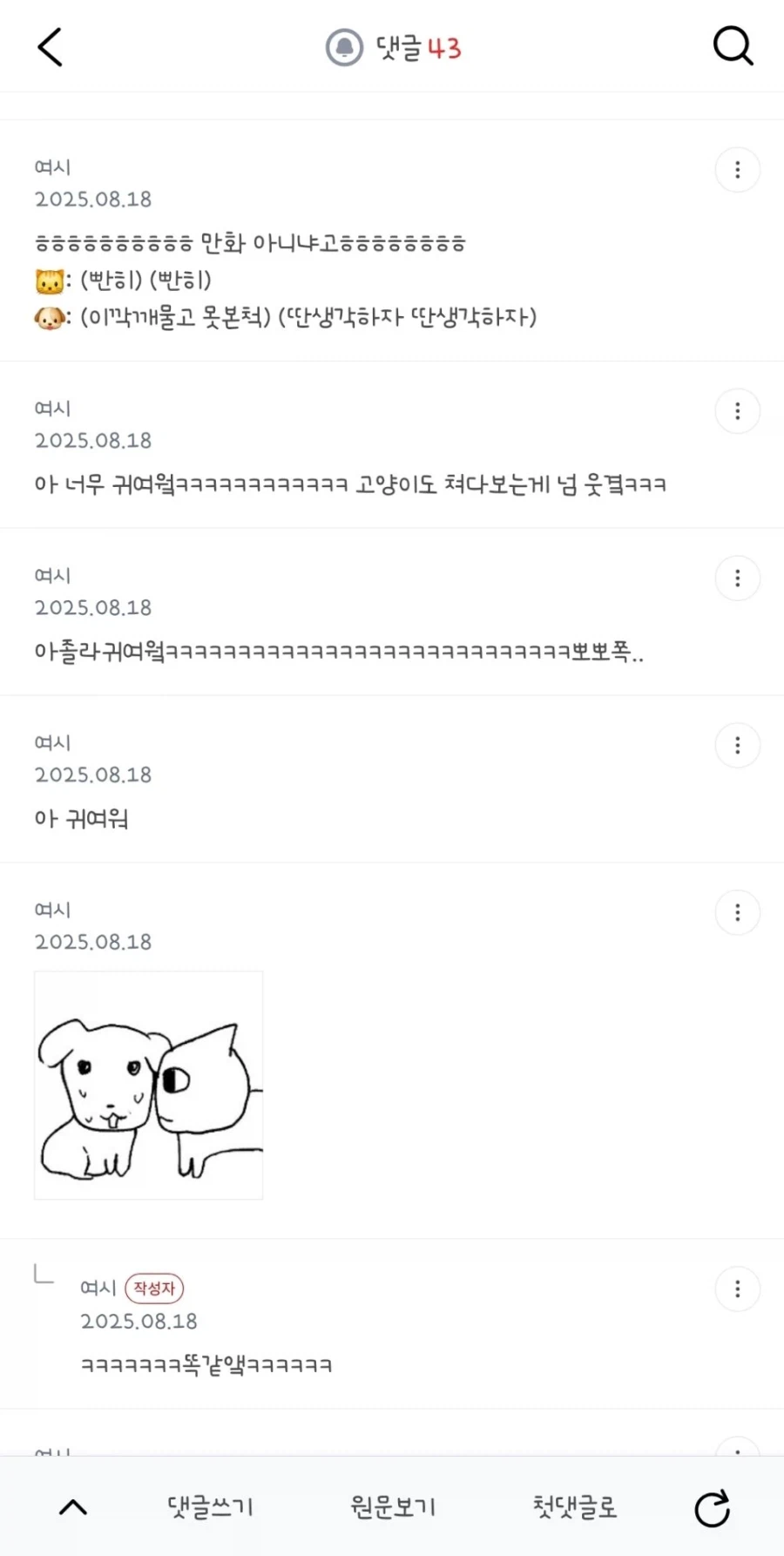Open options menu on the '아 귀여워' comment
Viewport: 784px width, 1556px height.
coord(737,746)
